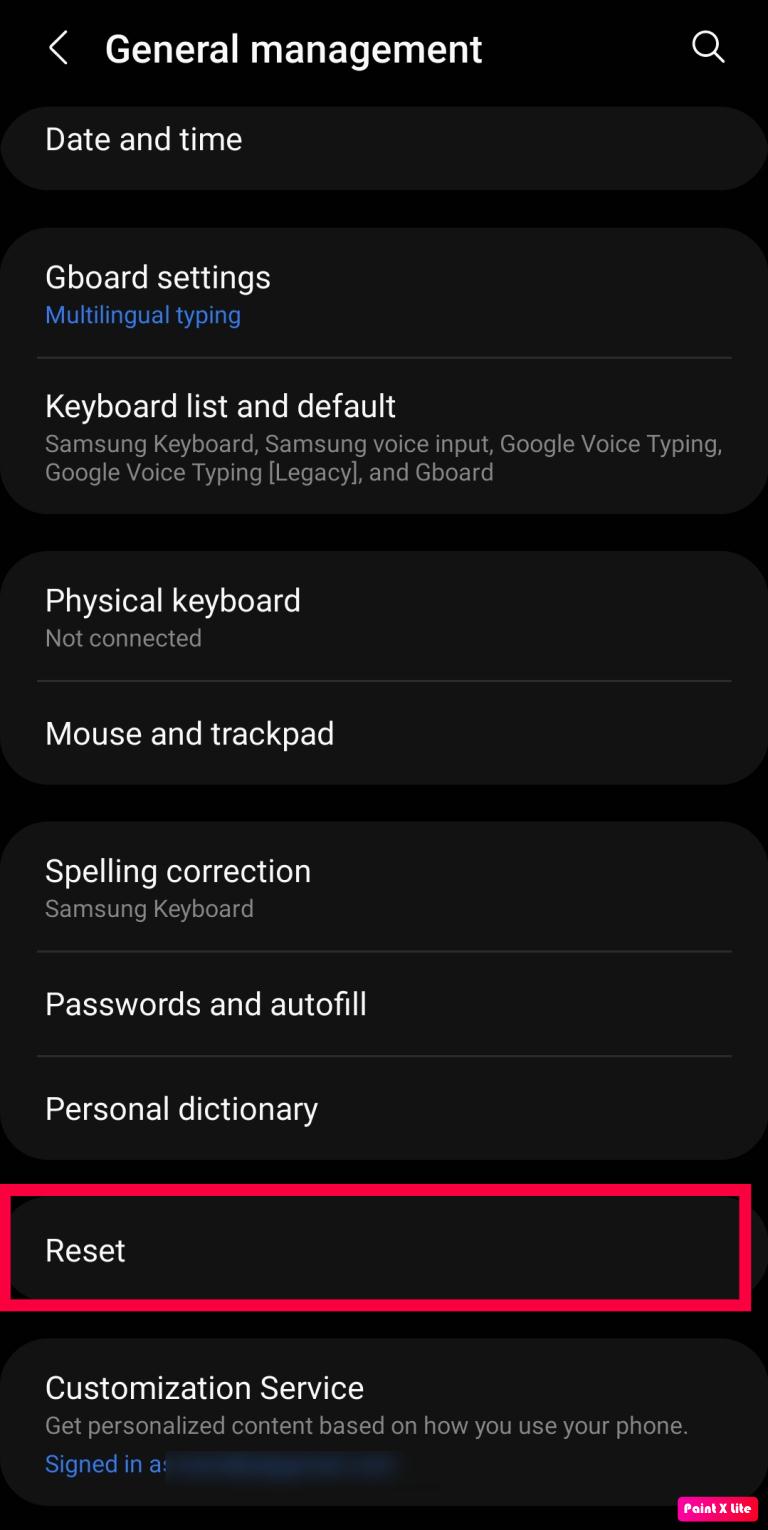
Task: Open Physical keyboard settings
Action: coord(384,617)
